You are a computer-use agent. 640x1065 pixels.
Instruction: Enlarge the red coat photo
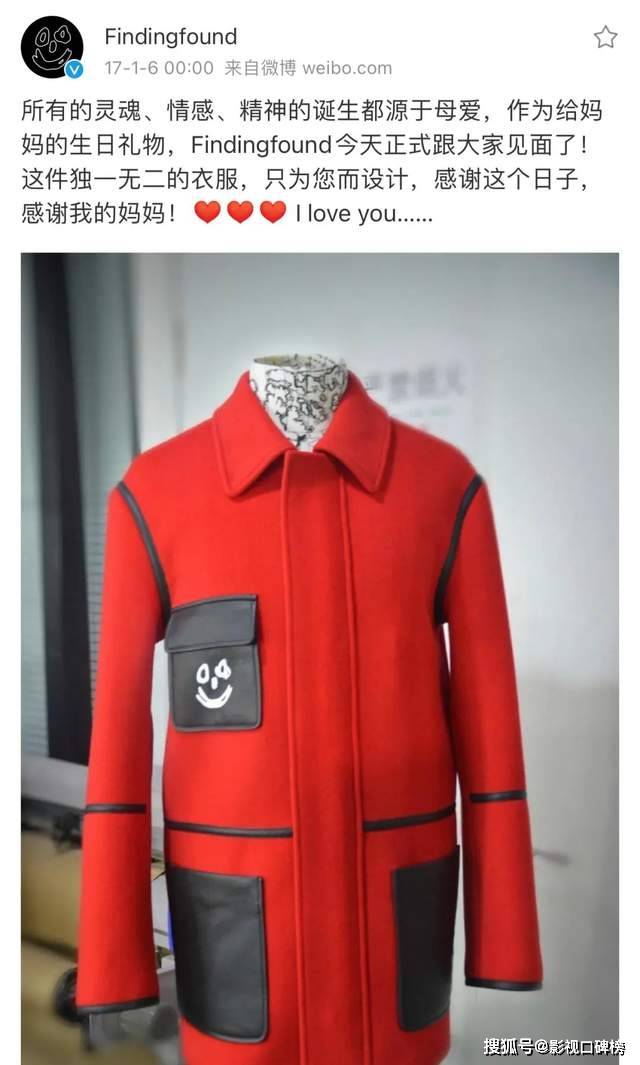coord(320,659)
